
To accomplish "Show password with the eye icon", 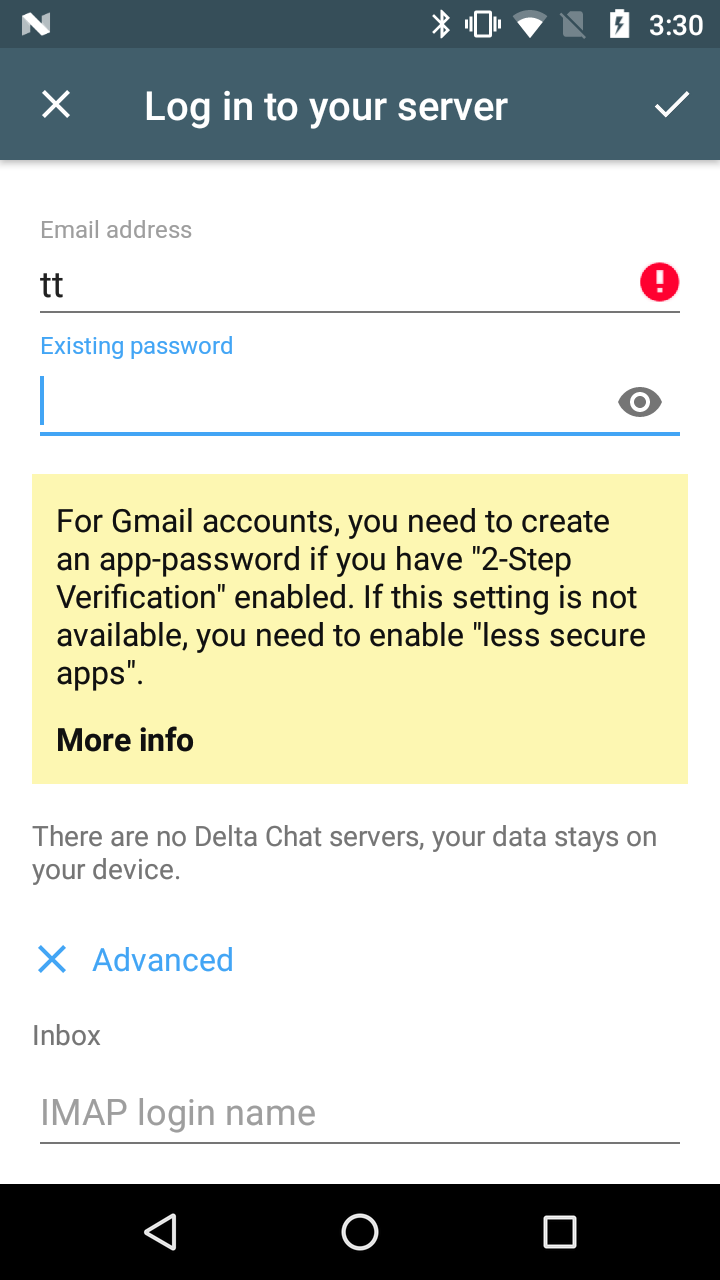I will tap(640, 402).
